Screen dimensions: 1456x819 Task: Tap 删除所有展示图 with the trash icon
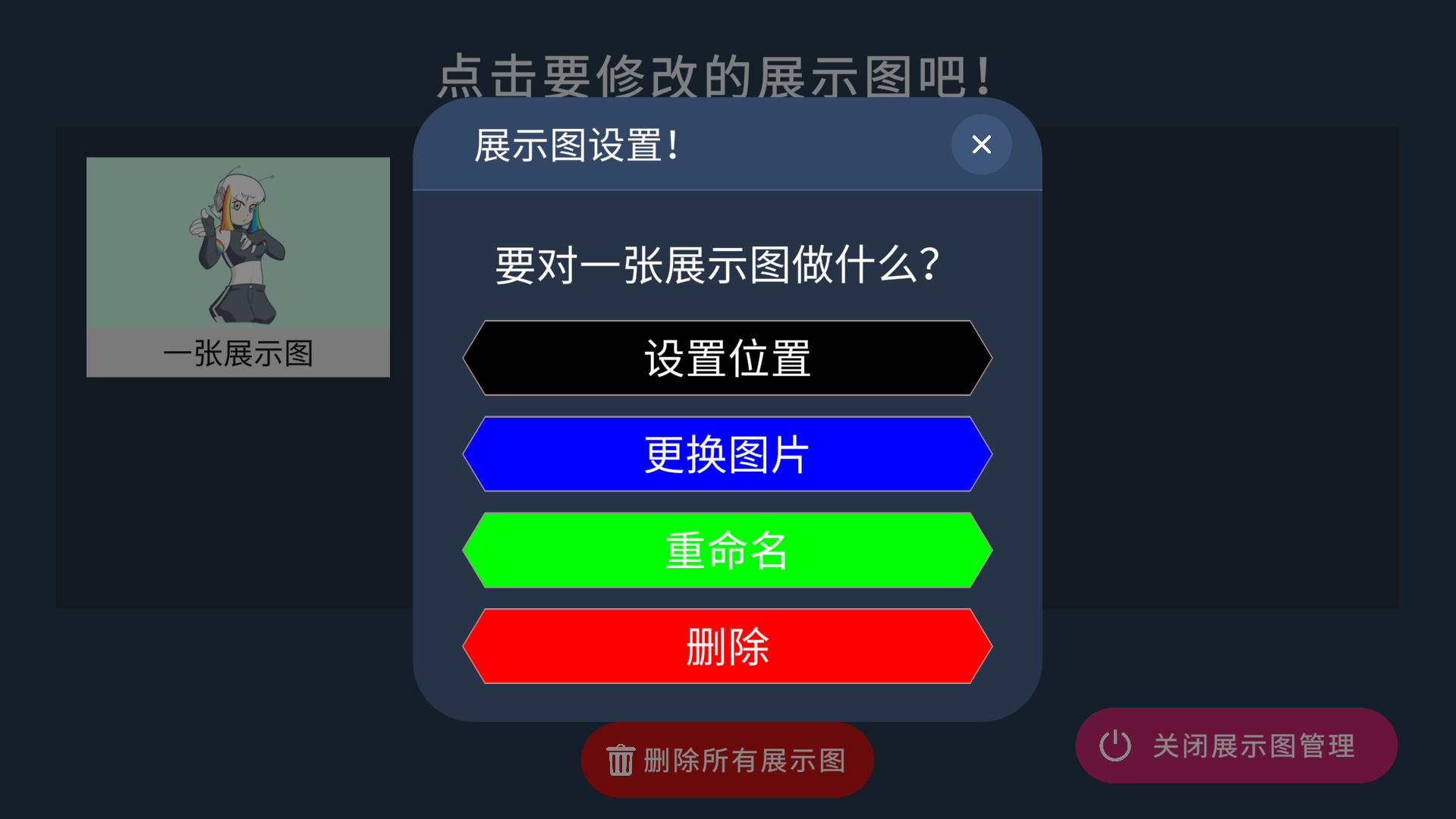727,760
